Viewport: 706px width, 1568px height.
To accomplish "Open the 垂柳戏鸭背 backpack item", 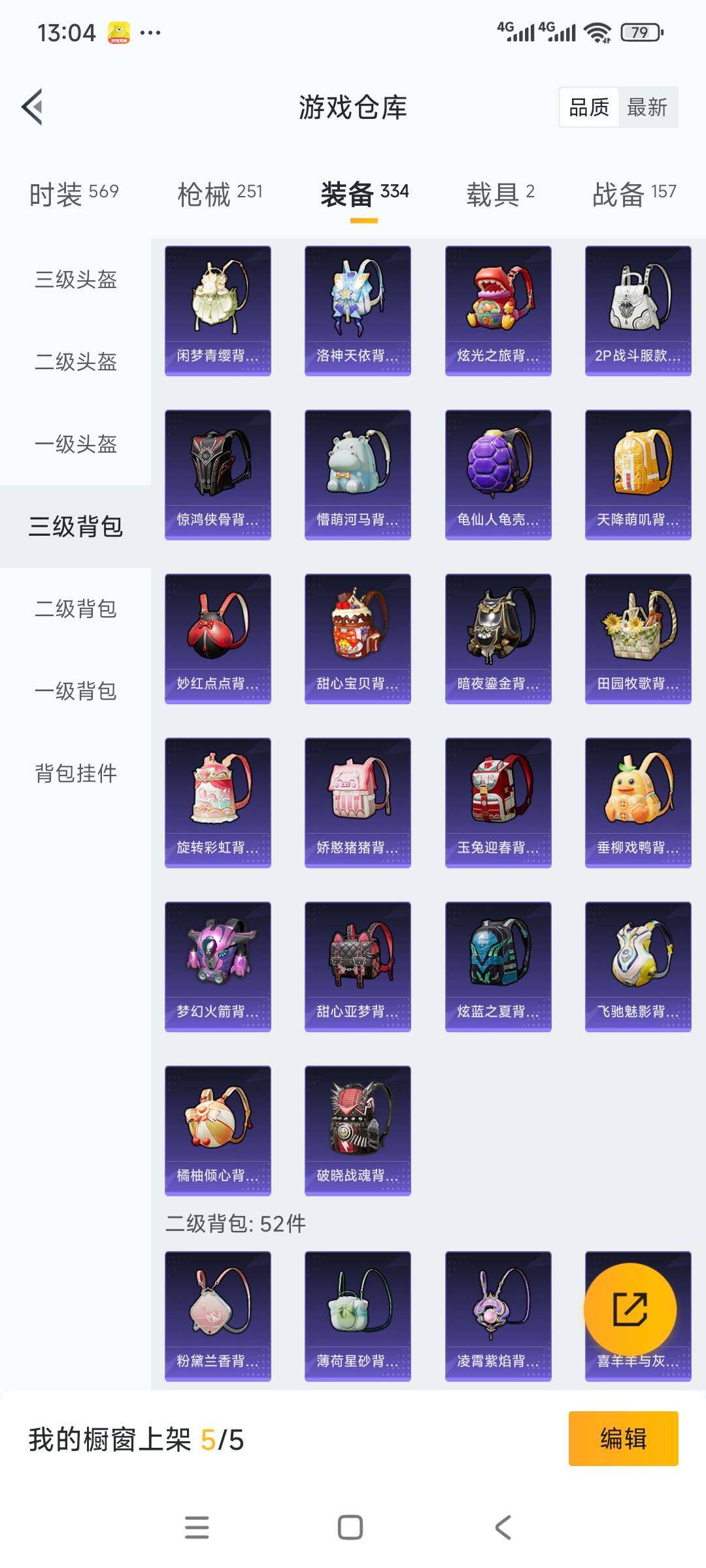I will (x=638, y=802).
